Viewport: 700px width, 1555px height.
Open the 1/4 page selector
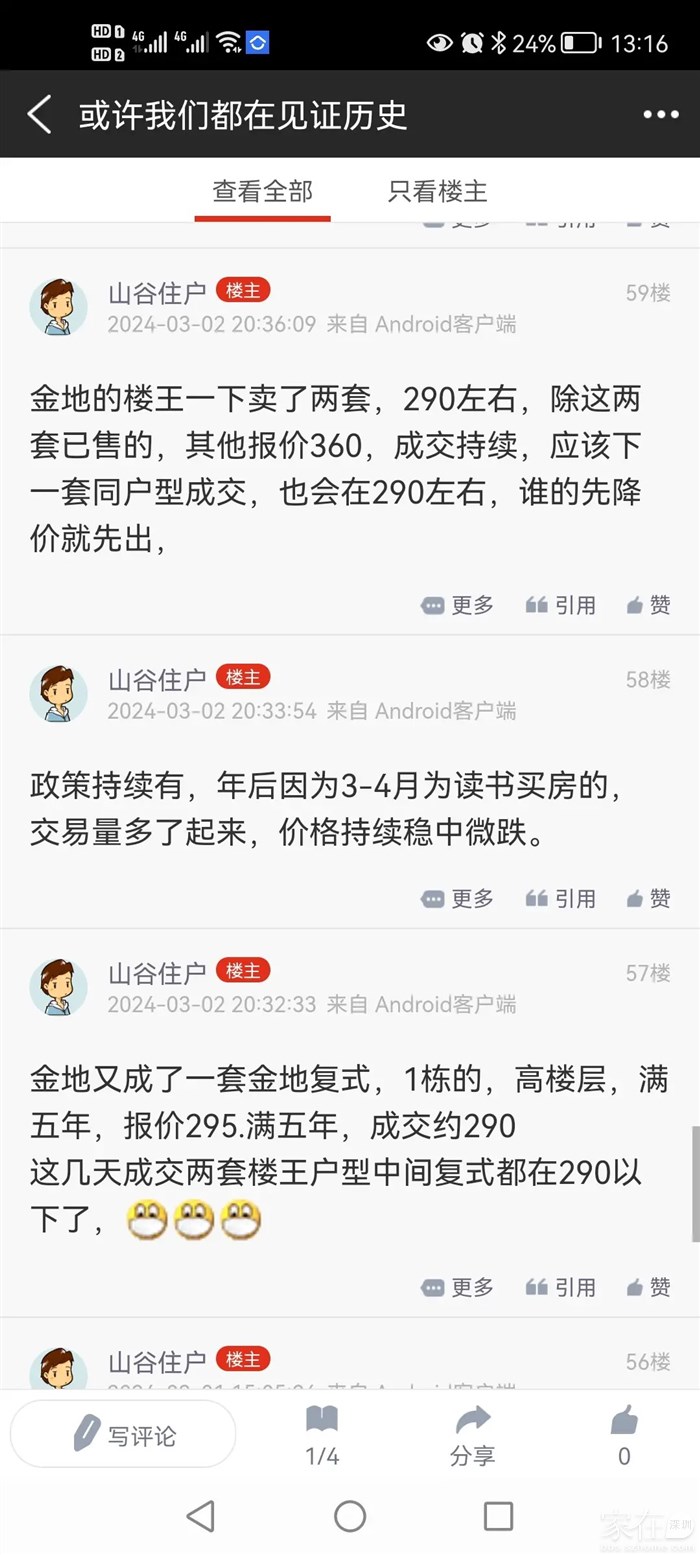pyautogui.click(x=322, y=1435)
